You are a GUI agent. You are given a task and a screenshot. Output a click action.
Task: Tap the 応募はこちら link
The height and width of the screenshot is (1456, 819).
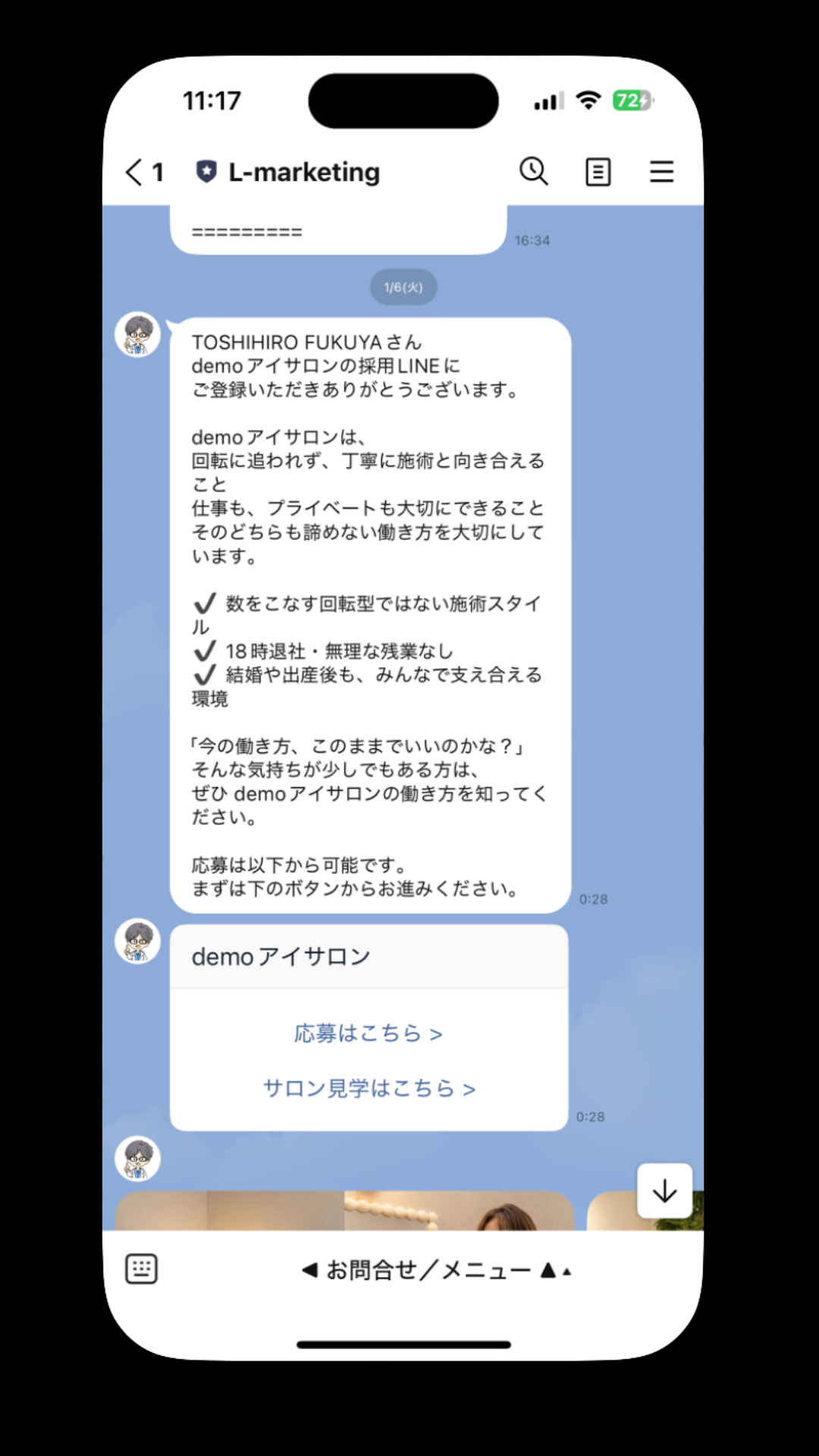point(368,1034)
